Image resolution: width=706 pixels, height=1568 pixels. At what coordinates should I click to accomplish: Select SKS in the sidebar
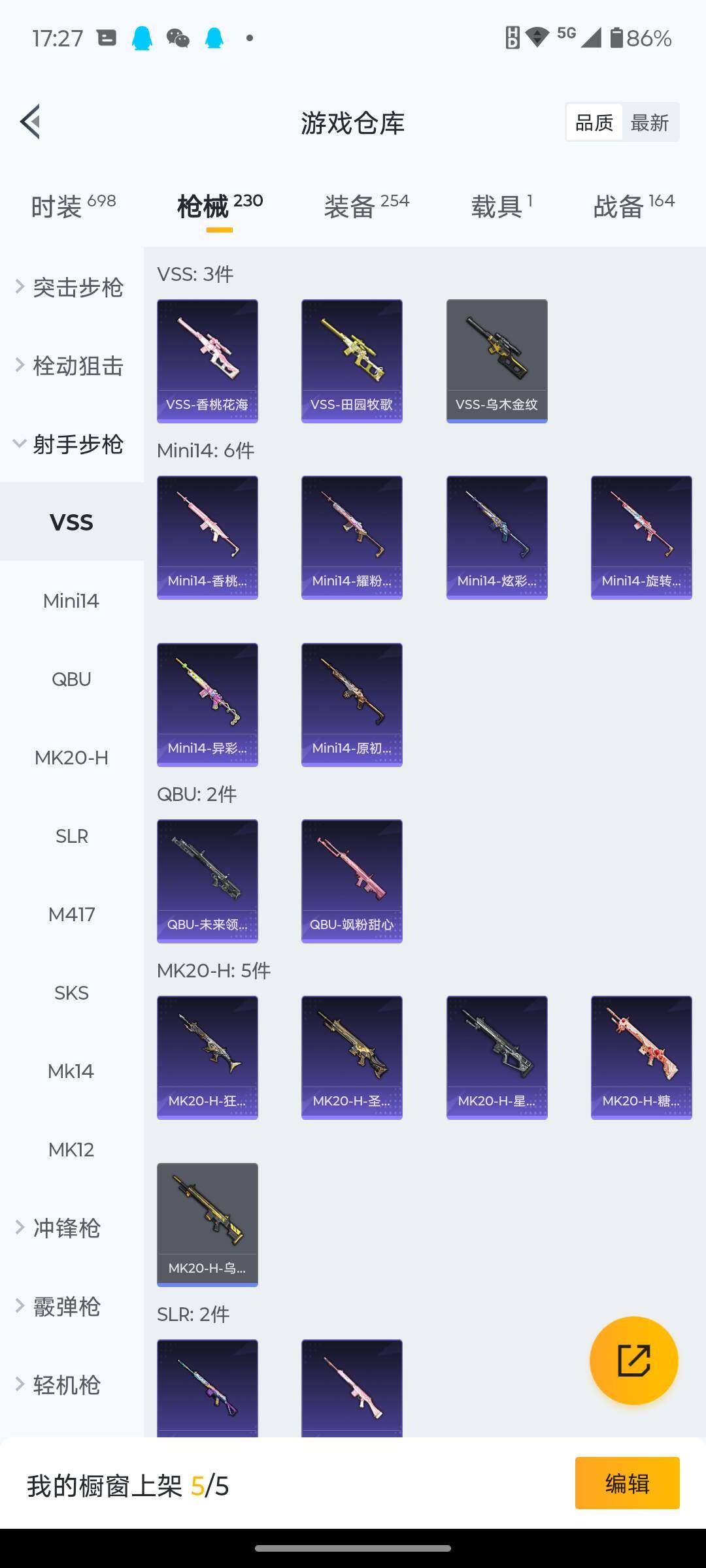[71, 992]
